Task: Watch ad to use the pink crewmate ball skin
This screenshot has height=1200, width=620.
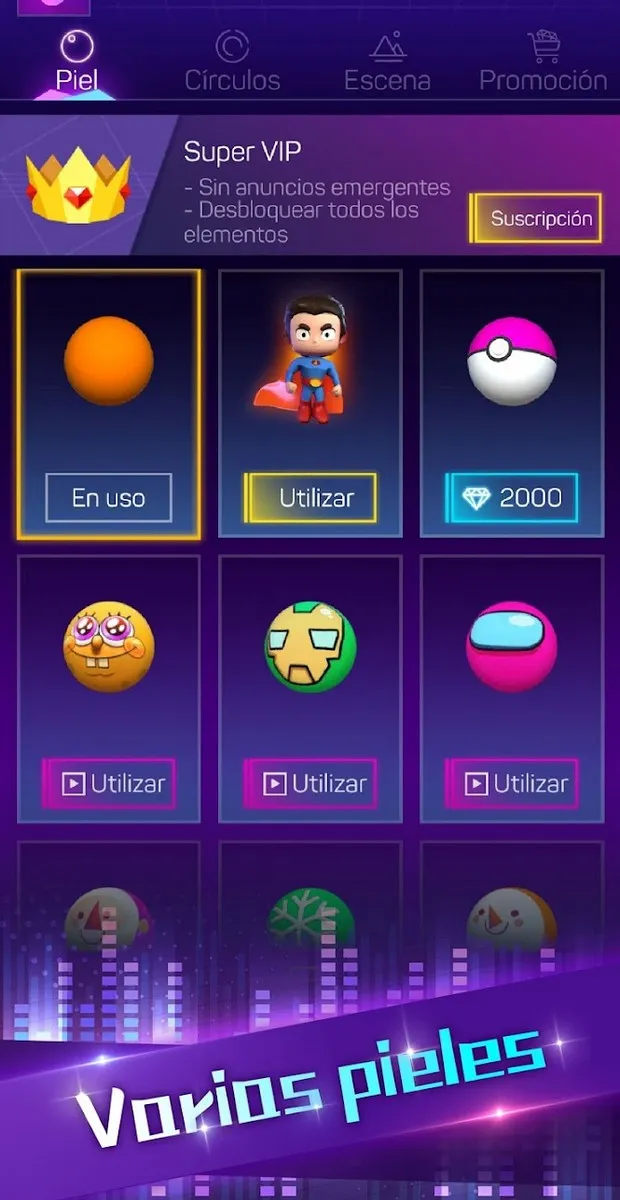Action: [512, 783]
